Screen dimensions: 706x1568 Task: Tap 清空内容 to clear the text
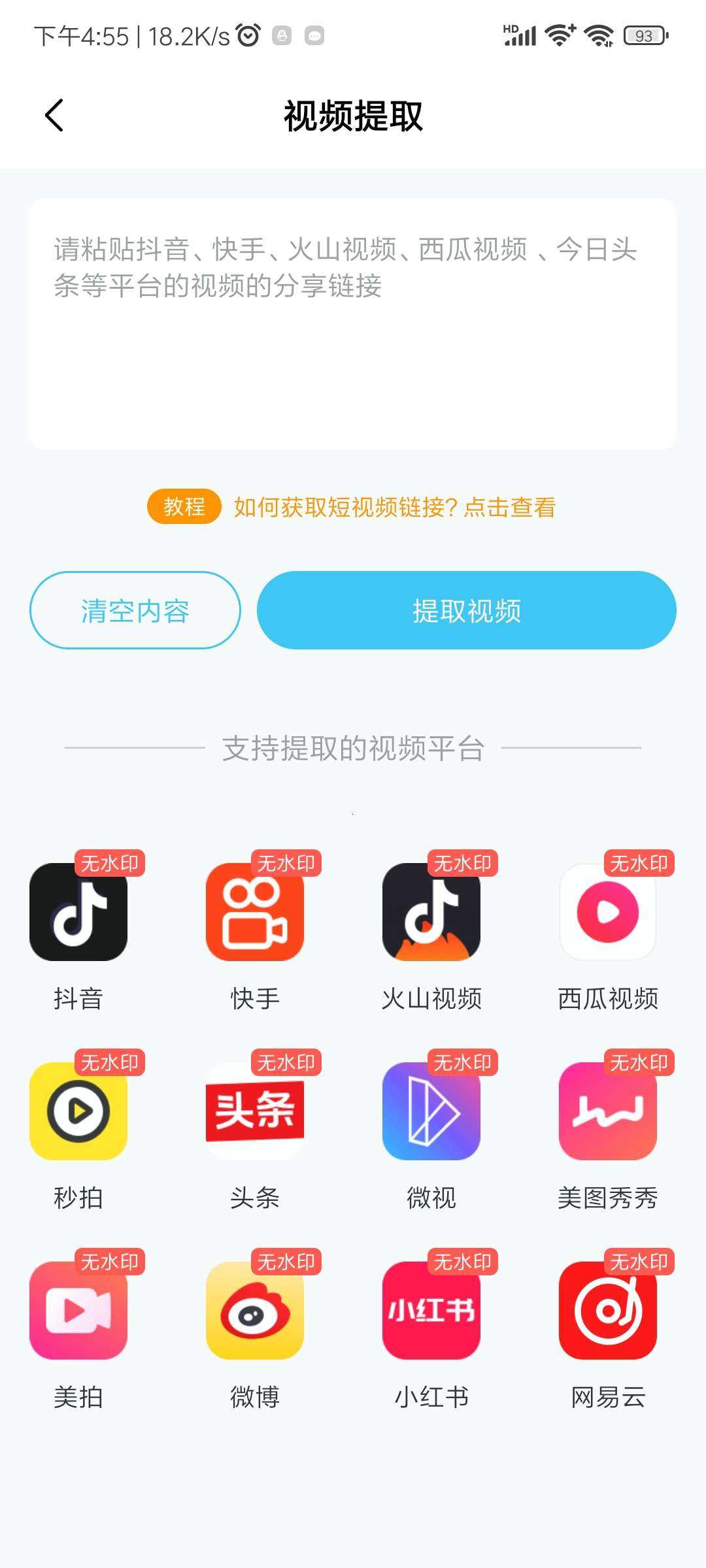click(135, 610)
